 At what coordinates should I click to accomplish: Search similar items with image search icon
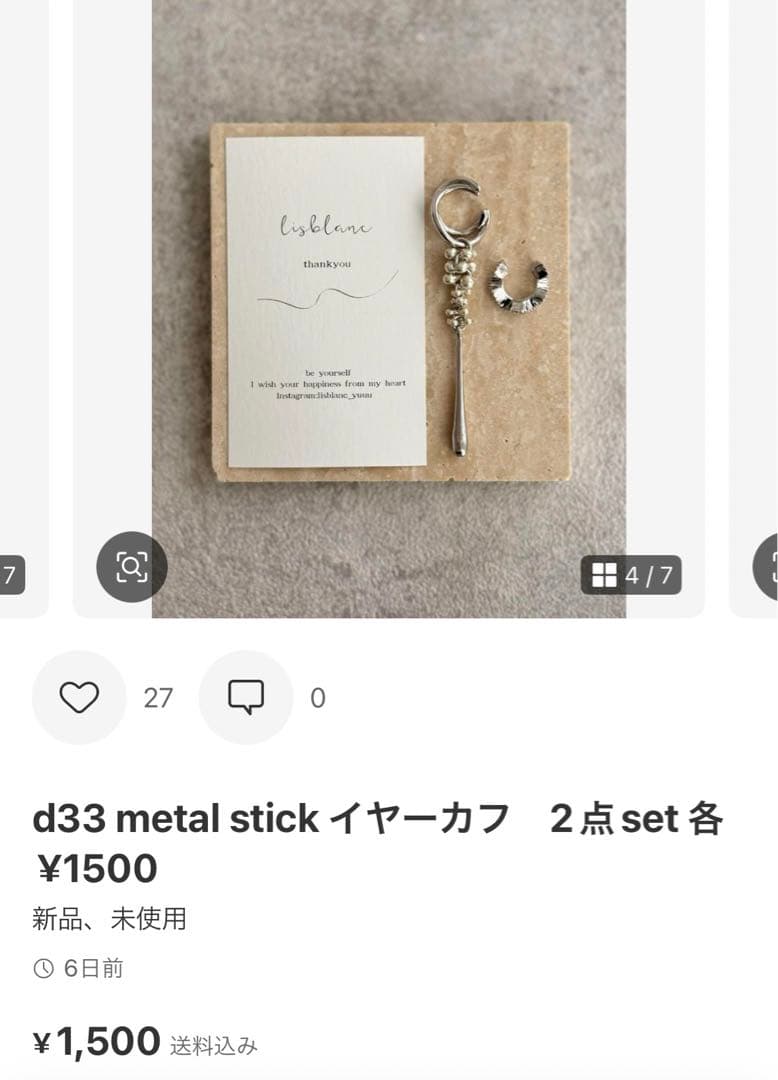131,567
